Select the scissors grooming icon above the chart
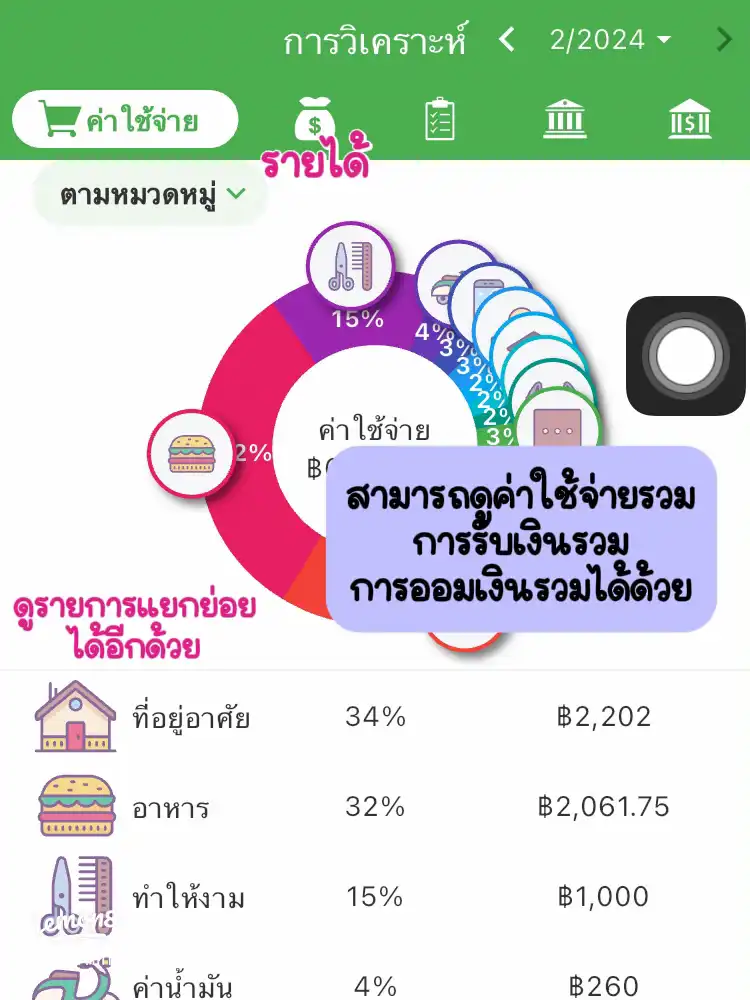The height and width of the screenshot is (1000, 750). 349,266
